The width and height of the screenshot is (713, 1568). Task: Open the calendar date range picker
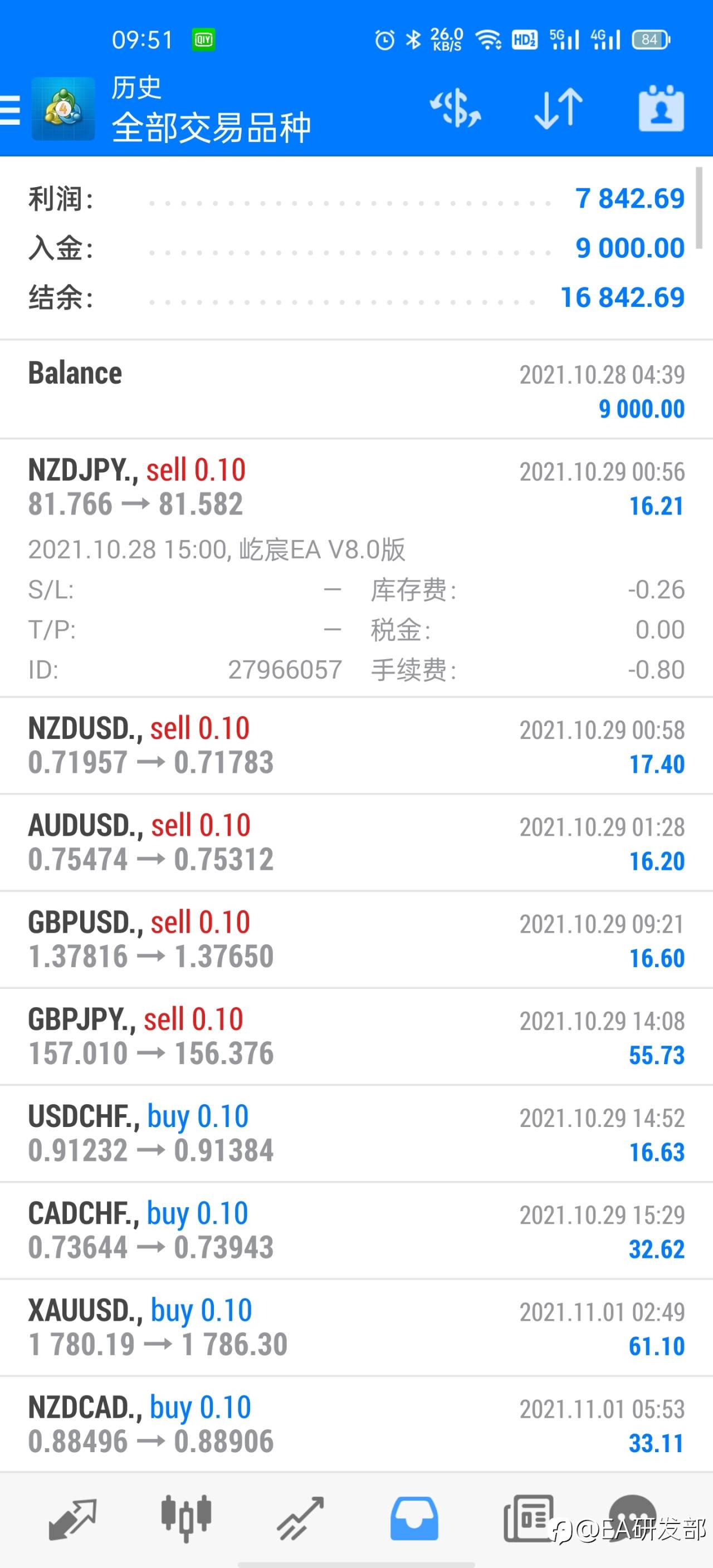click(661, 109)
